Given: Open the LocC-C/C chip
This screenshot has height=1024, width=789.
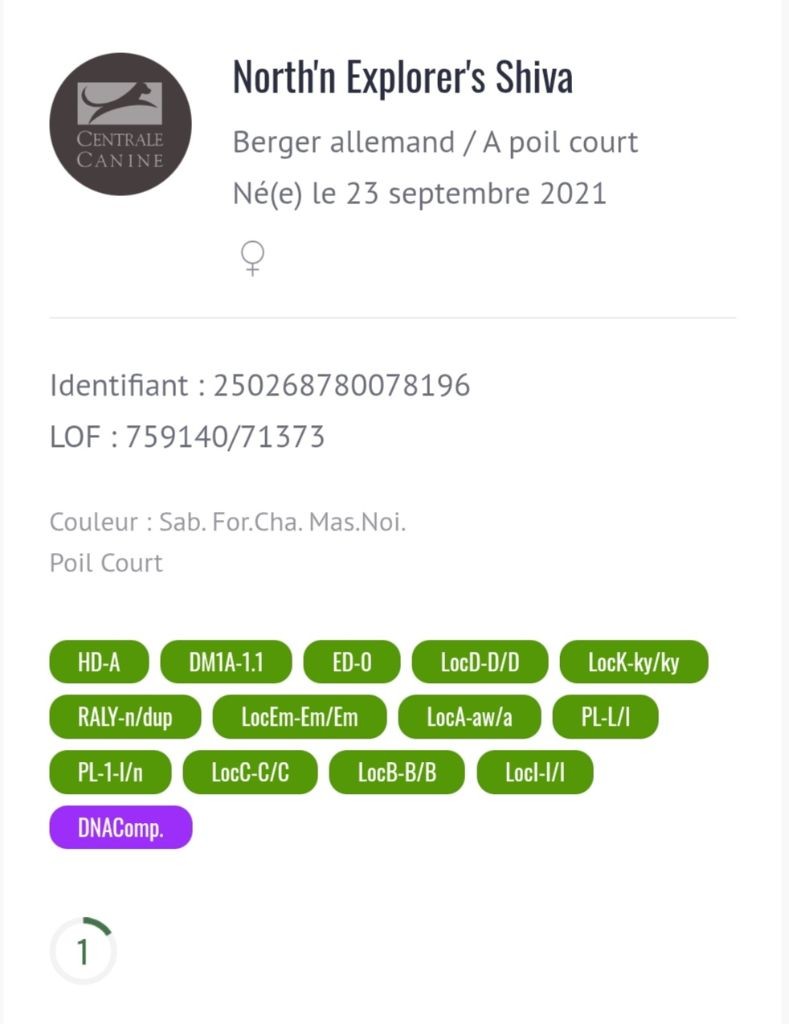Looking at the screenshot, I should click(250, 772).
